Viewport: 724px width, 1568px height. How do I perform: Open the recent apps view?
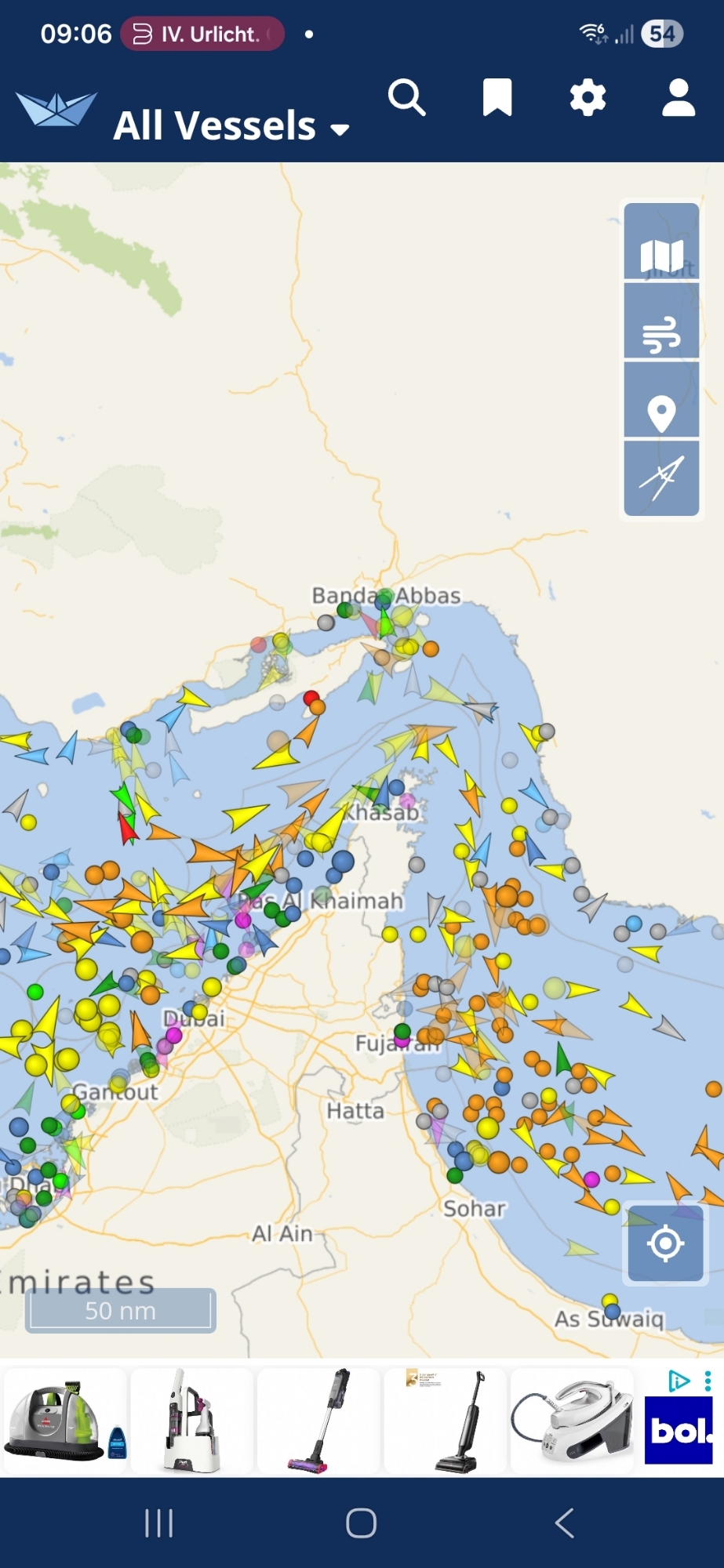coord(158,1523)
